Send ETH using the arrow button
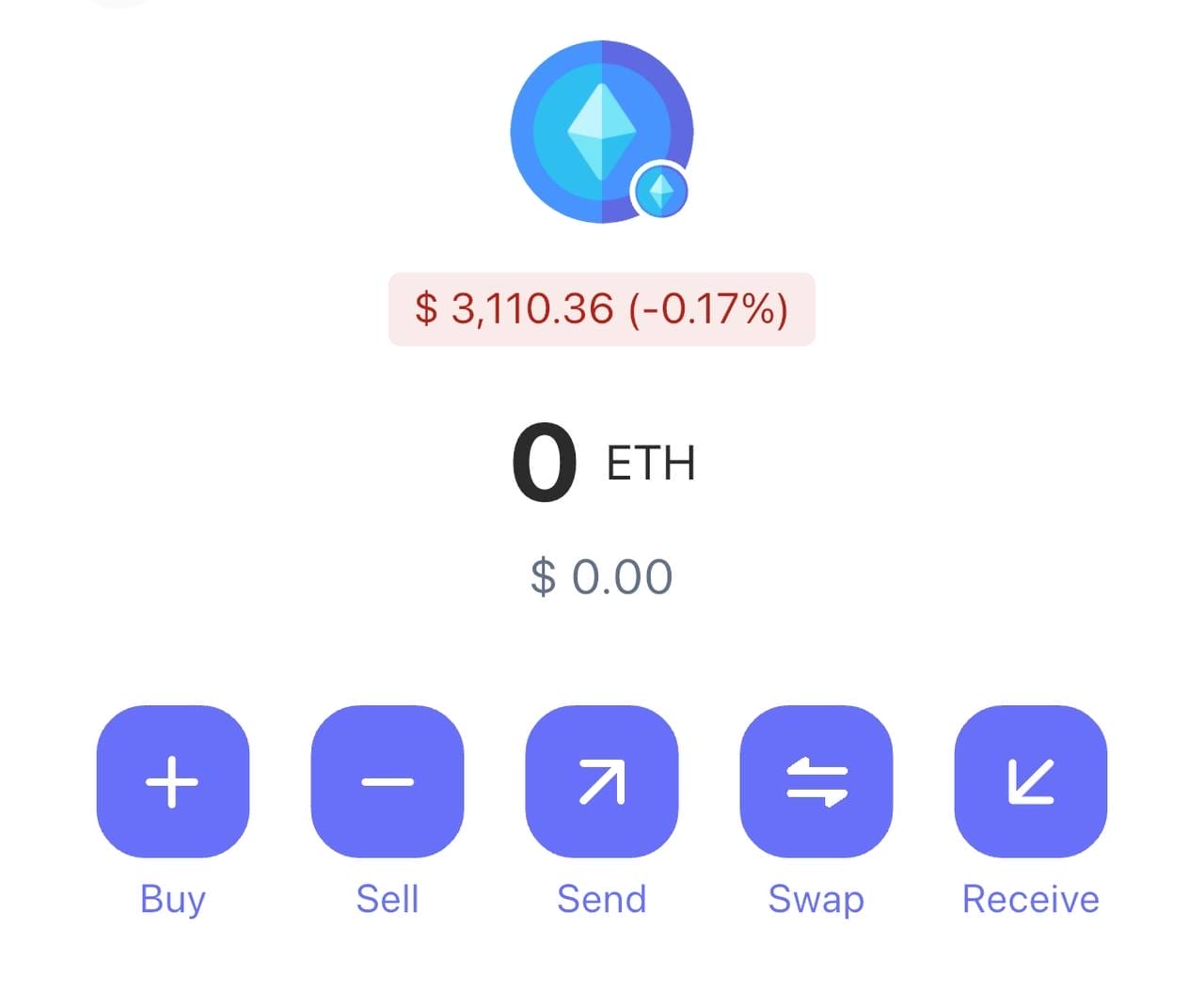The height and width of the screenshot is (990, 1204). pyautogui.click(x=602, y=781)
